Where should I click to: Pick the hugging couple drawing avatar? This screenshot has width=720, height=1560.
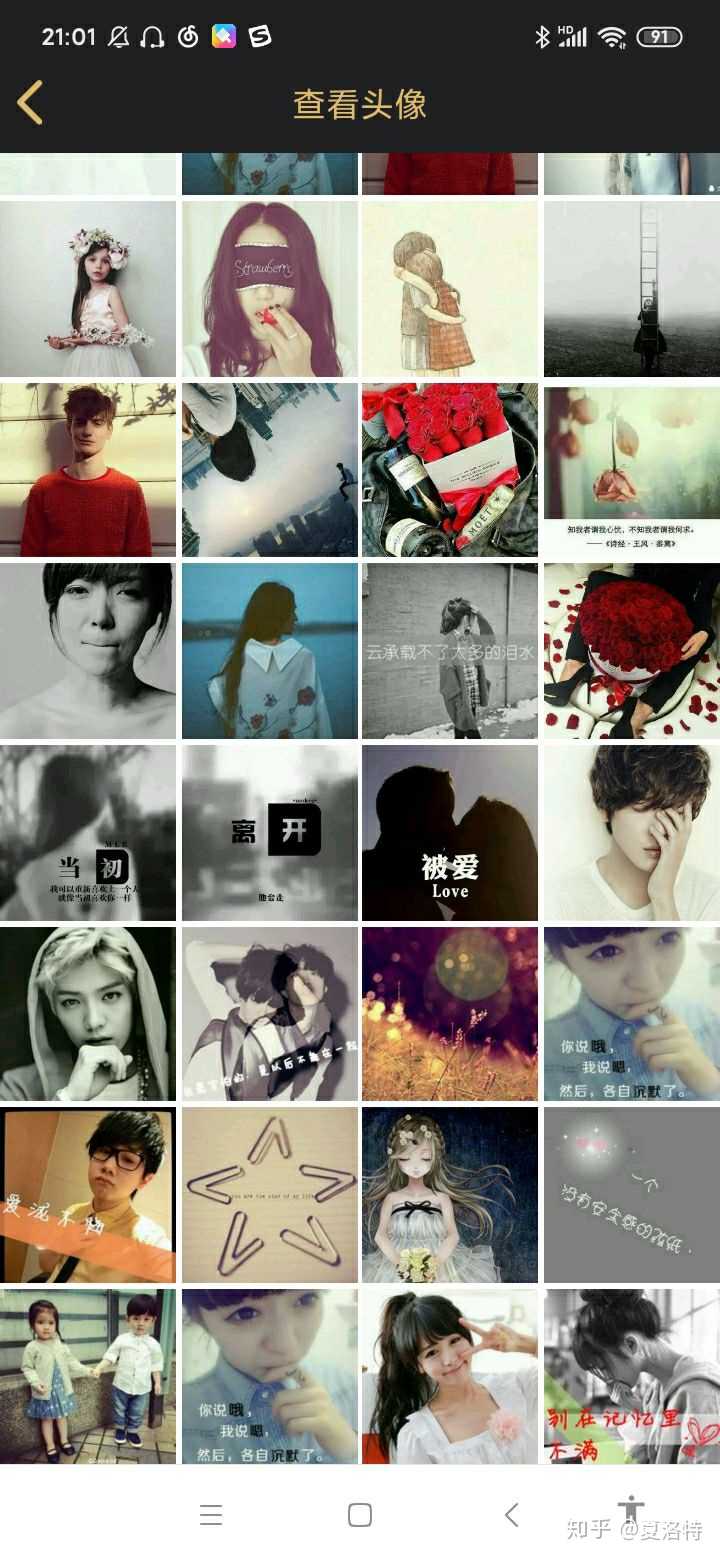[x=449, y=288]
